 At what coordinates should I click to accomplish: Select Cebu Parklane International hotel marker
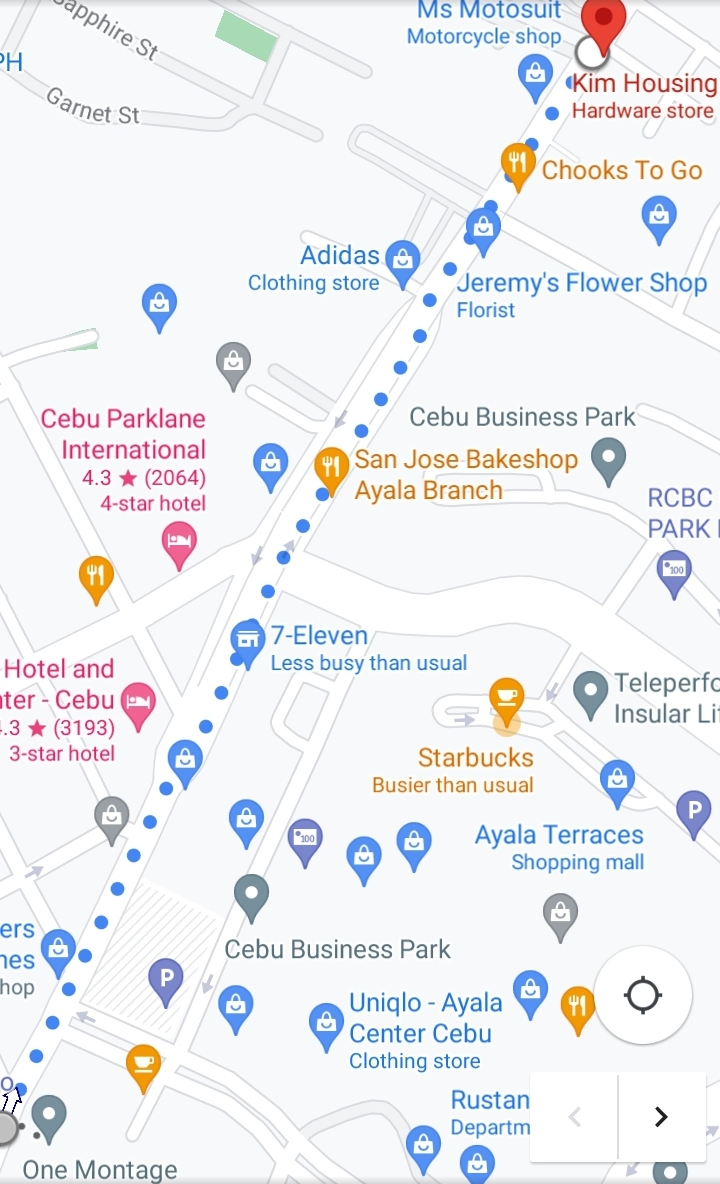(179, 543)
